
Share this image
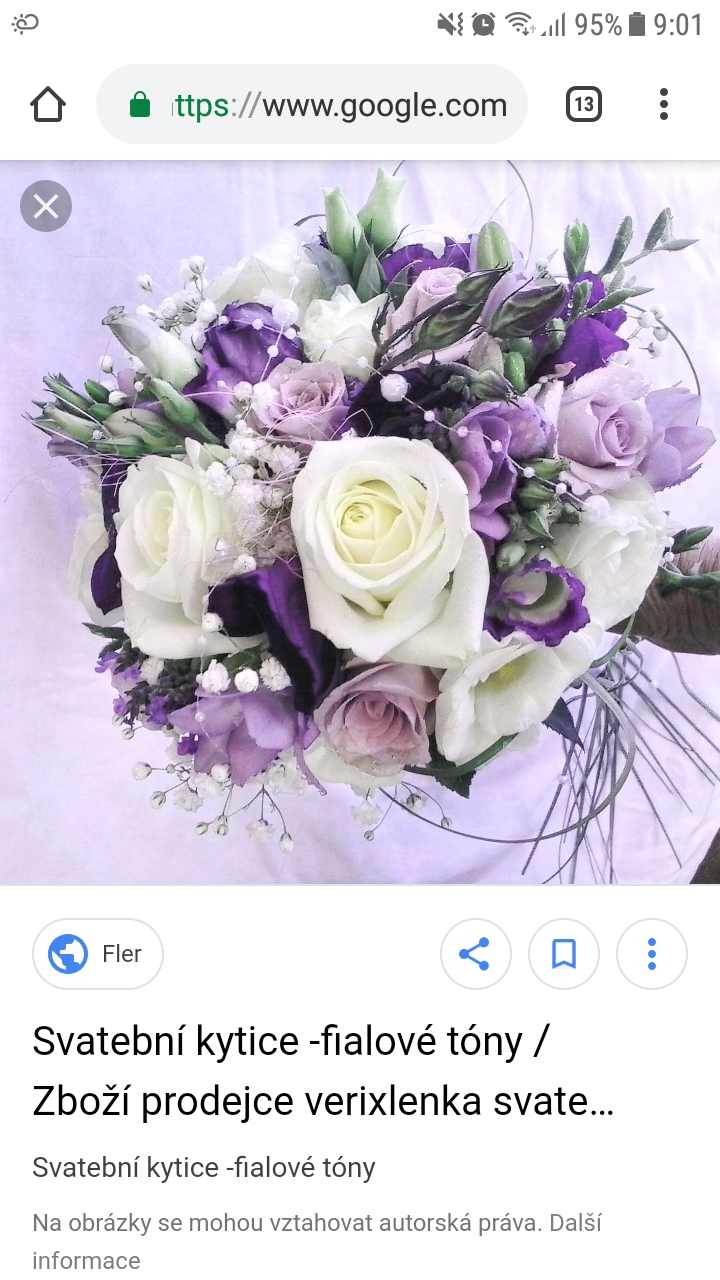(x=476, y=954)
